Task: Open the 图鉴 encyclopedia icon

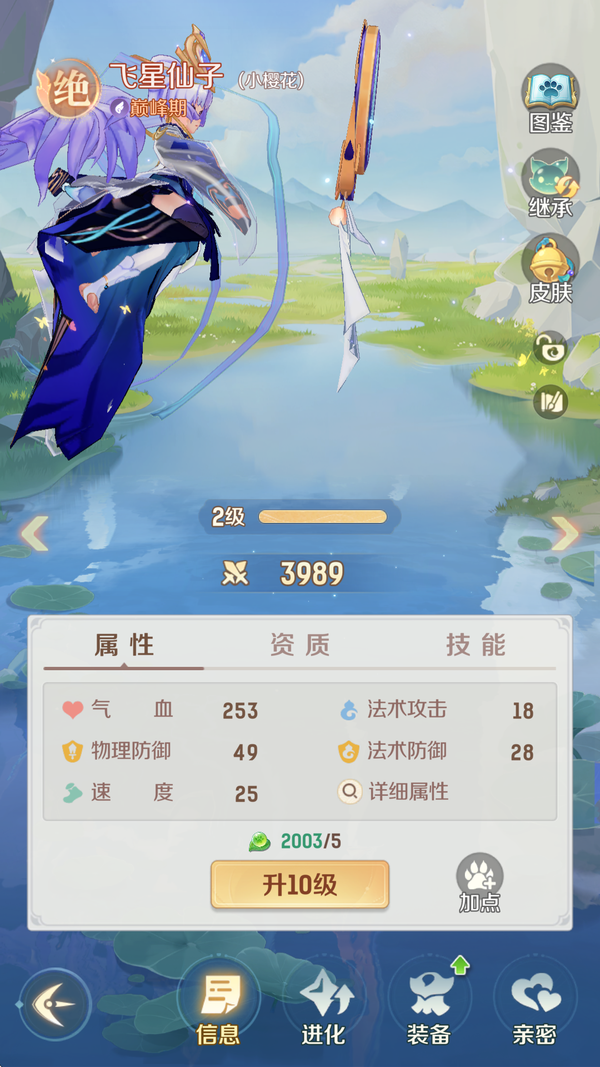Action: [x=550, y=98]
